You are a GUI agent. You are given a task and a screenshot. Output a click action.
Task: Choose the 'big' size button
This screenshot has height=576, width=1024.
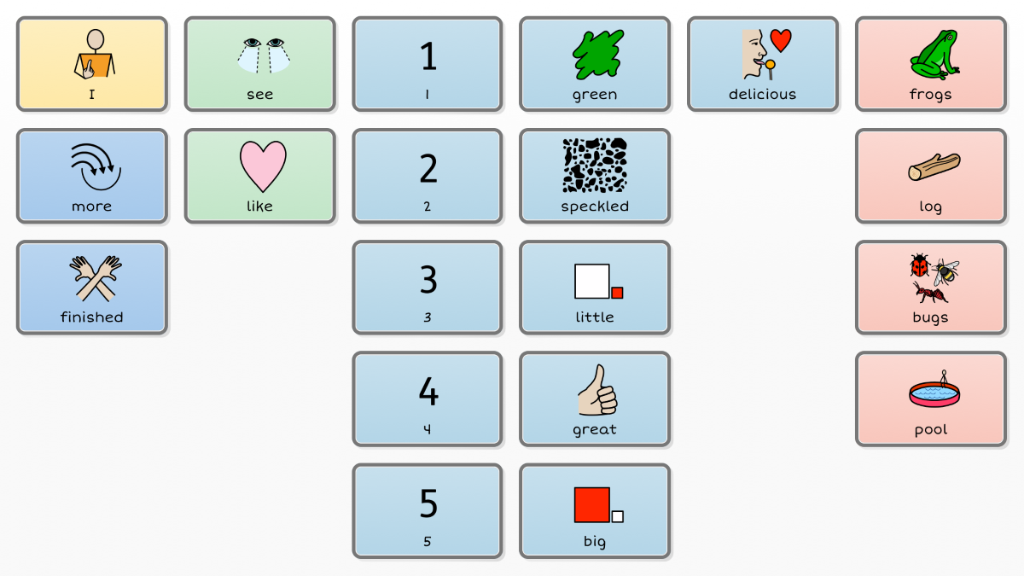[595, 511]
